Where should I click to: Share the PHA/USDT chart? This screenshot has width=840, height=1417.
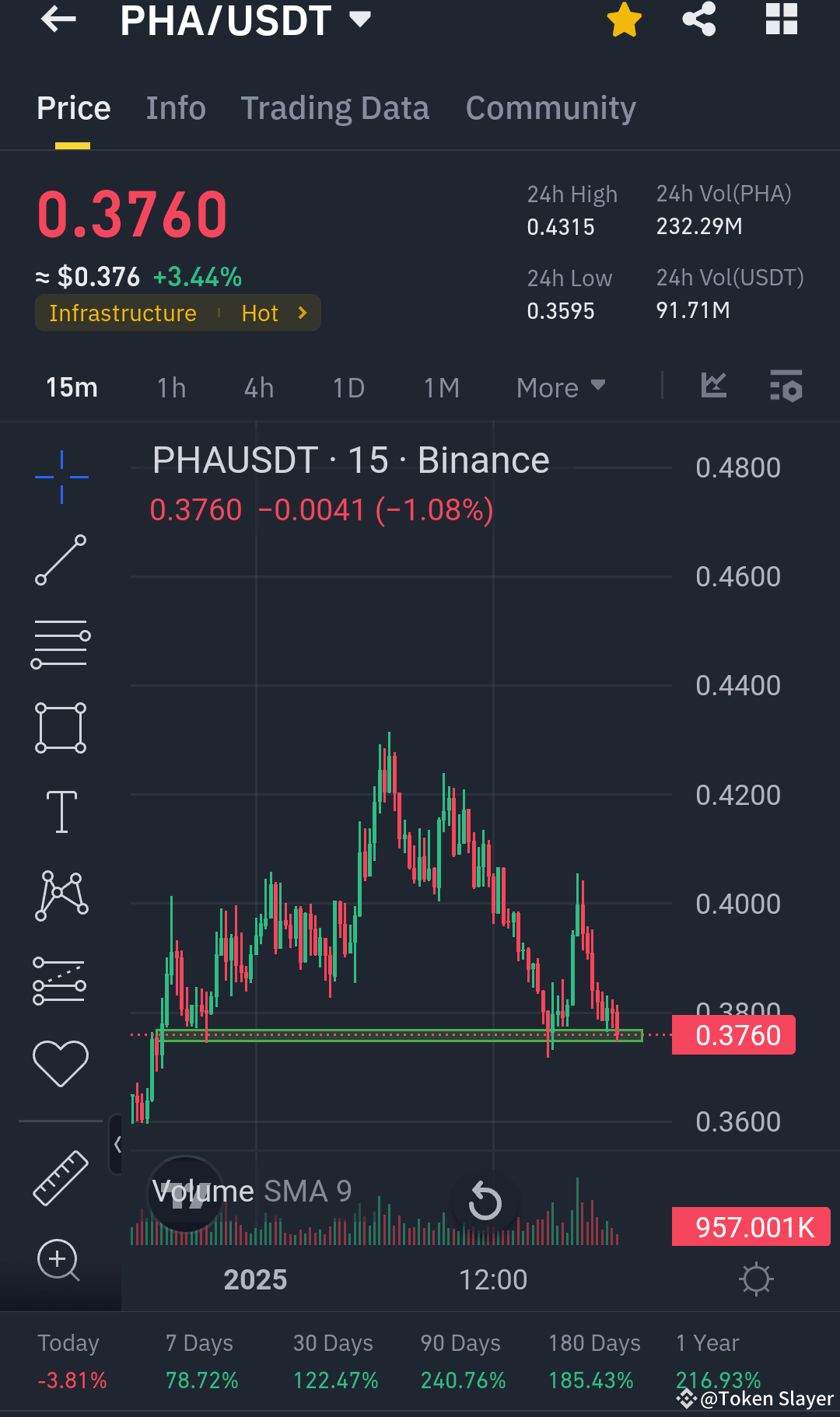pos(698,20)
